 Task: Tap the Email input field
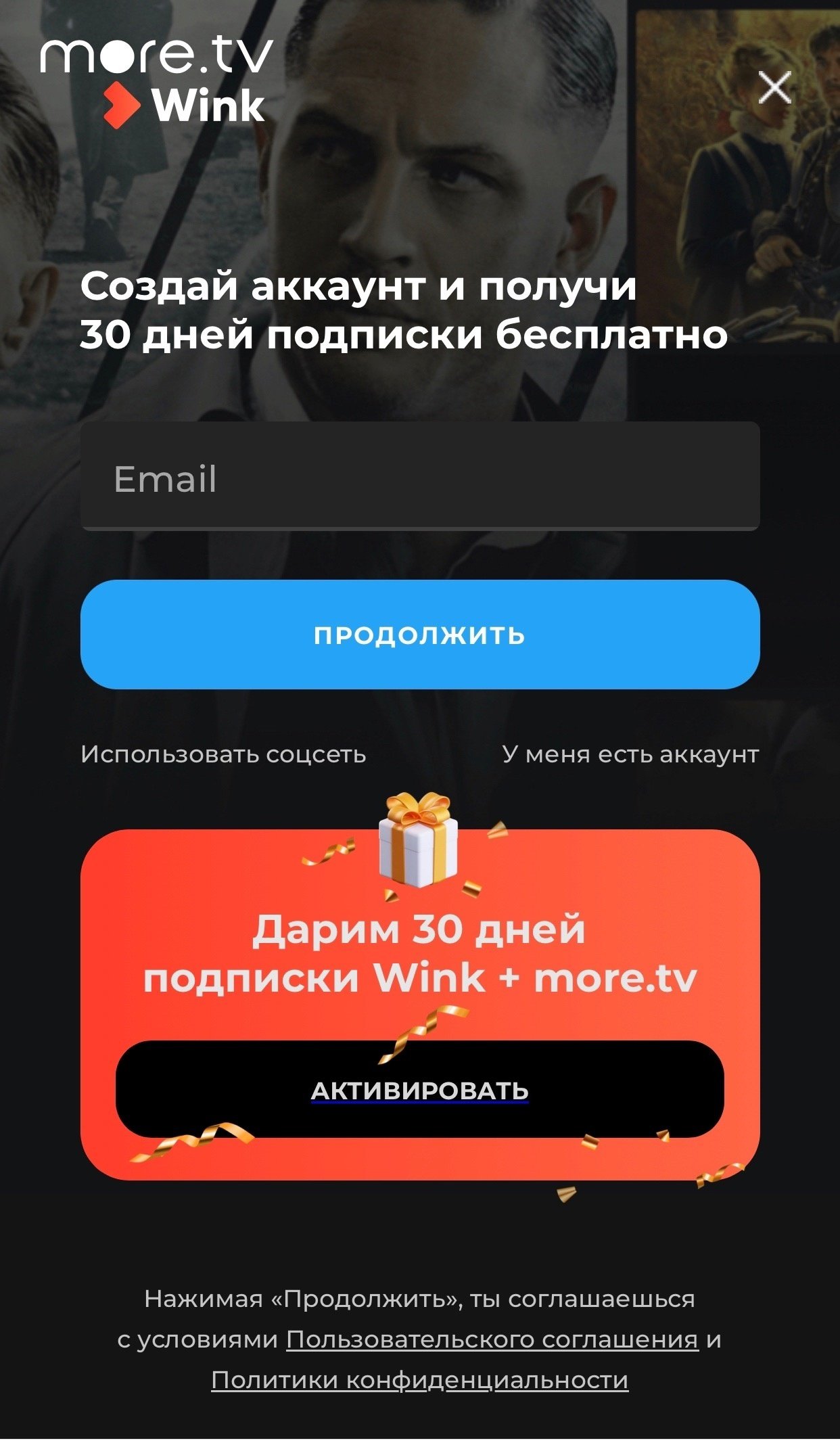419,477
